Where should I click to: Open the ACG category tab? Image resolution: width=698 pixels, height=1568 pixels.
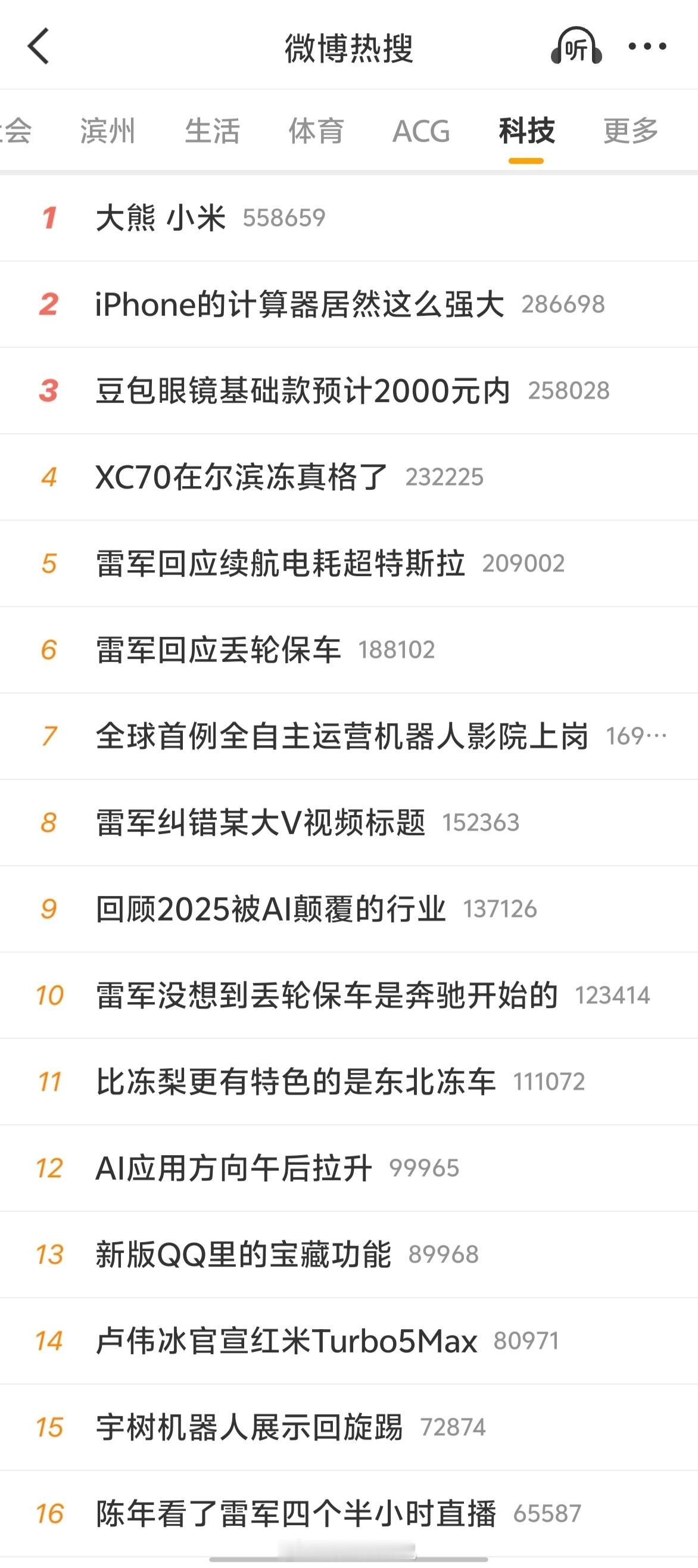click(x=421, y=131)
